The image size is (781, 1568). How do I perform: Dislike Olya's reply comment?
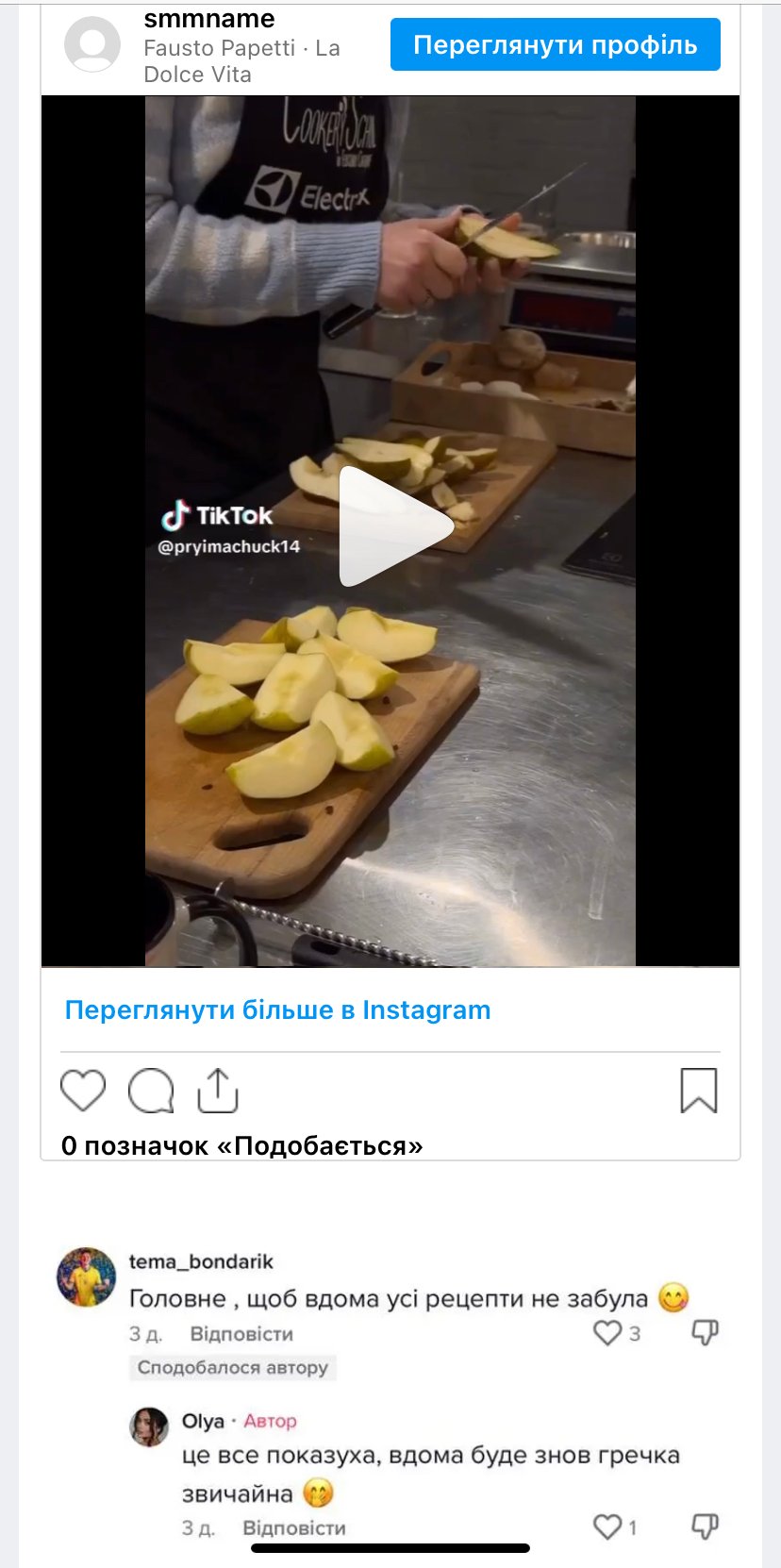tap(705, 1526)
